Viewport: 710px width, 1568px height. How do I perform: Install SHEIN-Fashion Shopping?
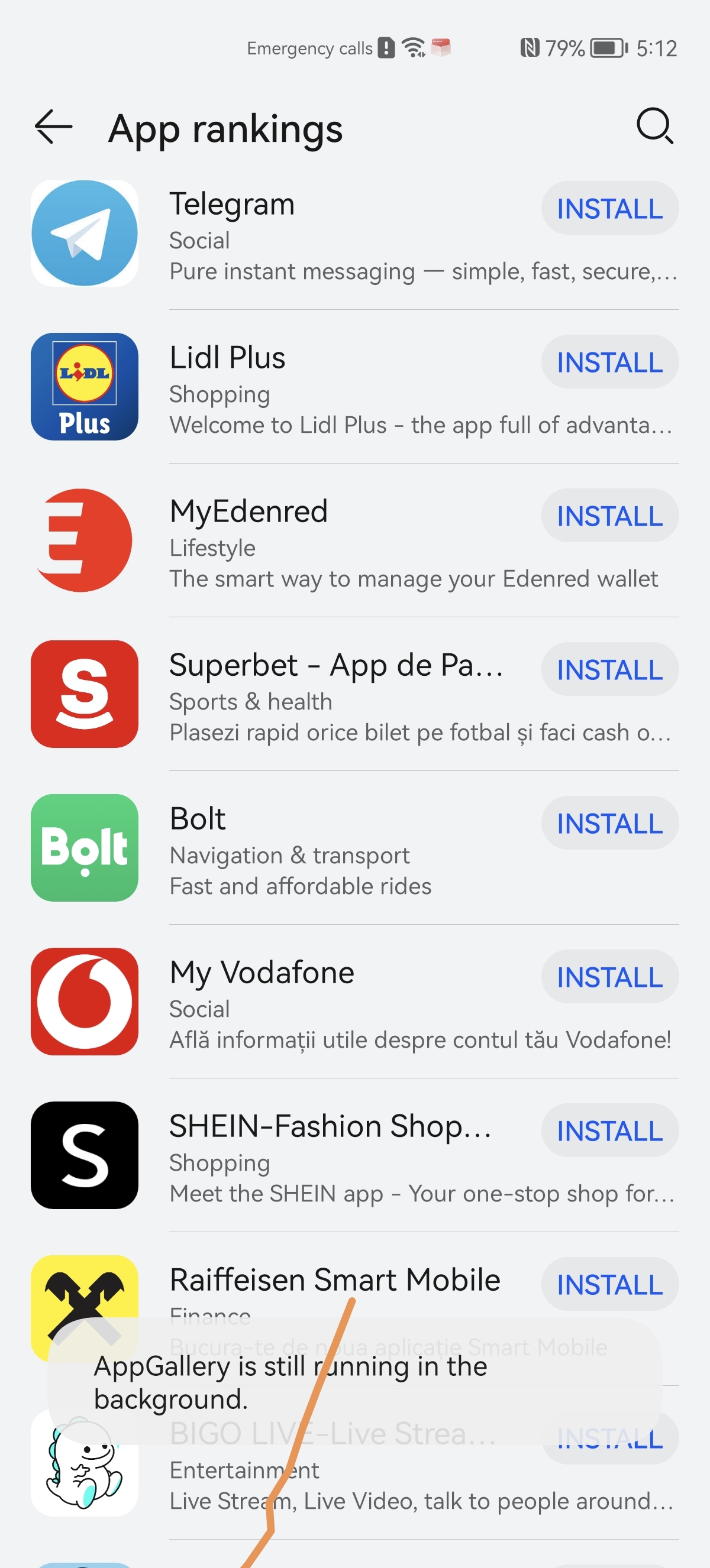[x=609, y=1130]
